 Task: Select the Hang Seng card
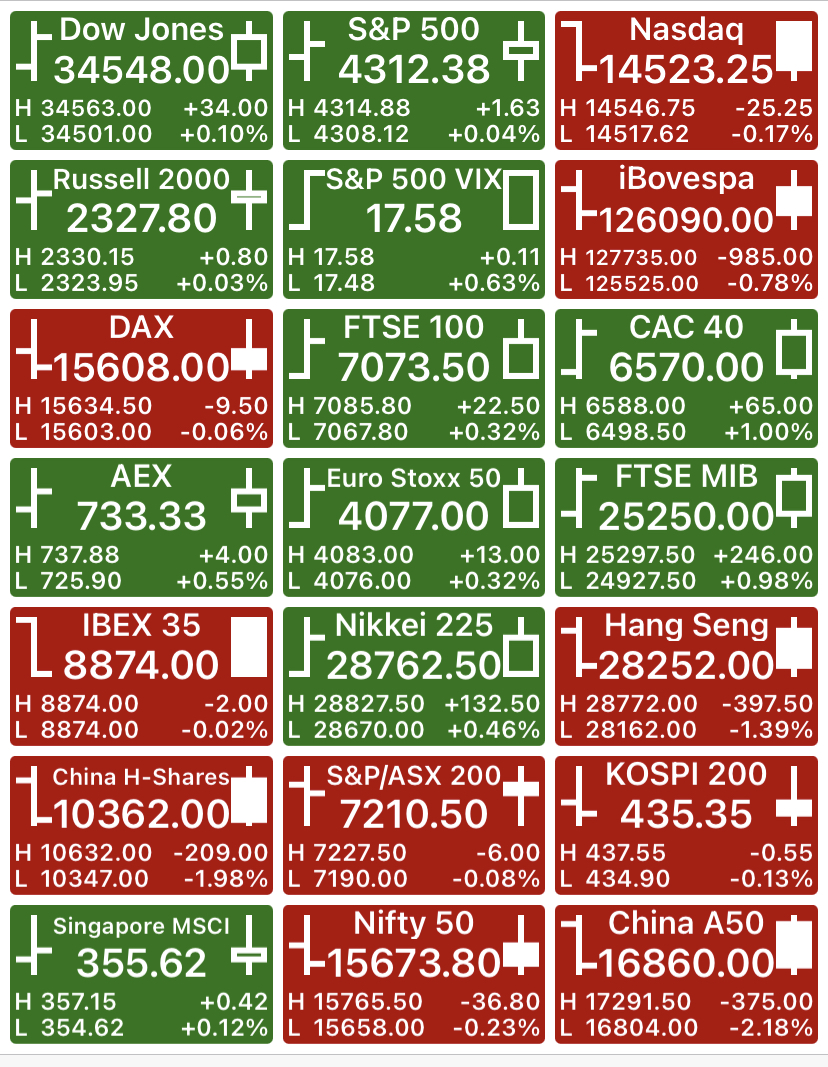[686, 676]
